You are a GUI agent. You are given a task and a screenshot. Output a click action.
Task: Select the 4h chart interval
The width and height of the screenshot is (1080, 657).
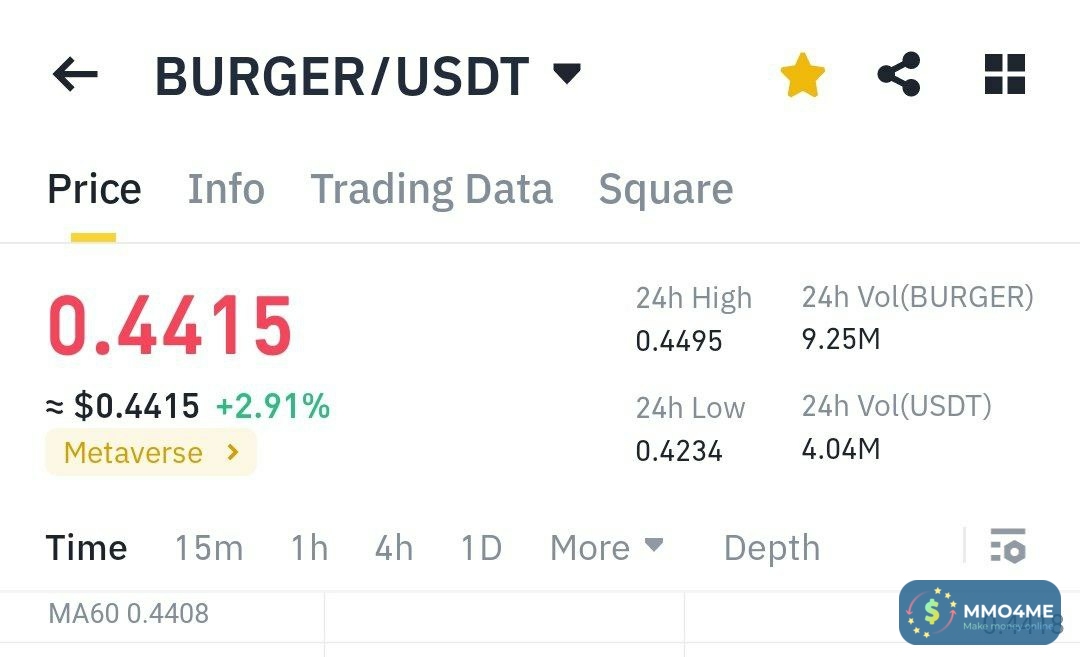393,548
